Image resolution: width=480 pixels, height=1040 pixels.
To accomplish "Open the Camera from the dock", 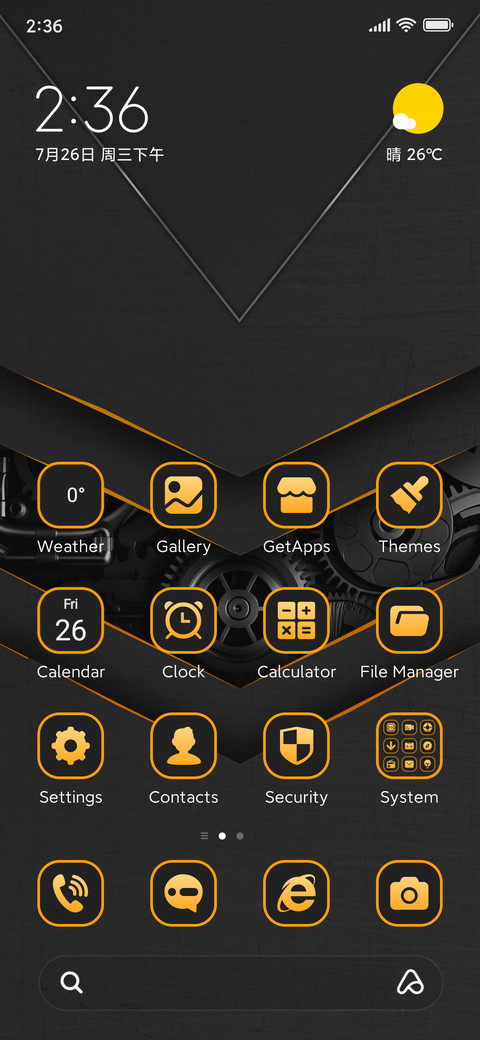I will point(409,893).
